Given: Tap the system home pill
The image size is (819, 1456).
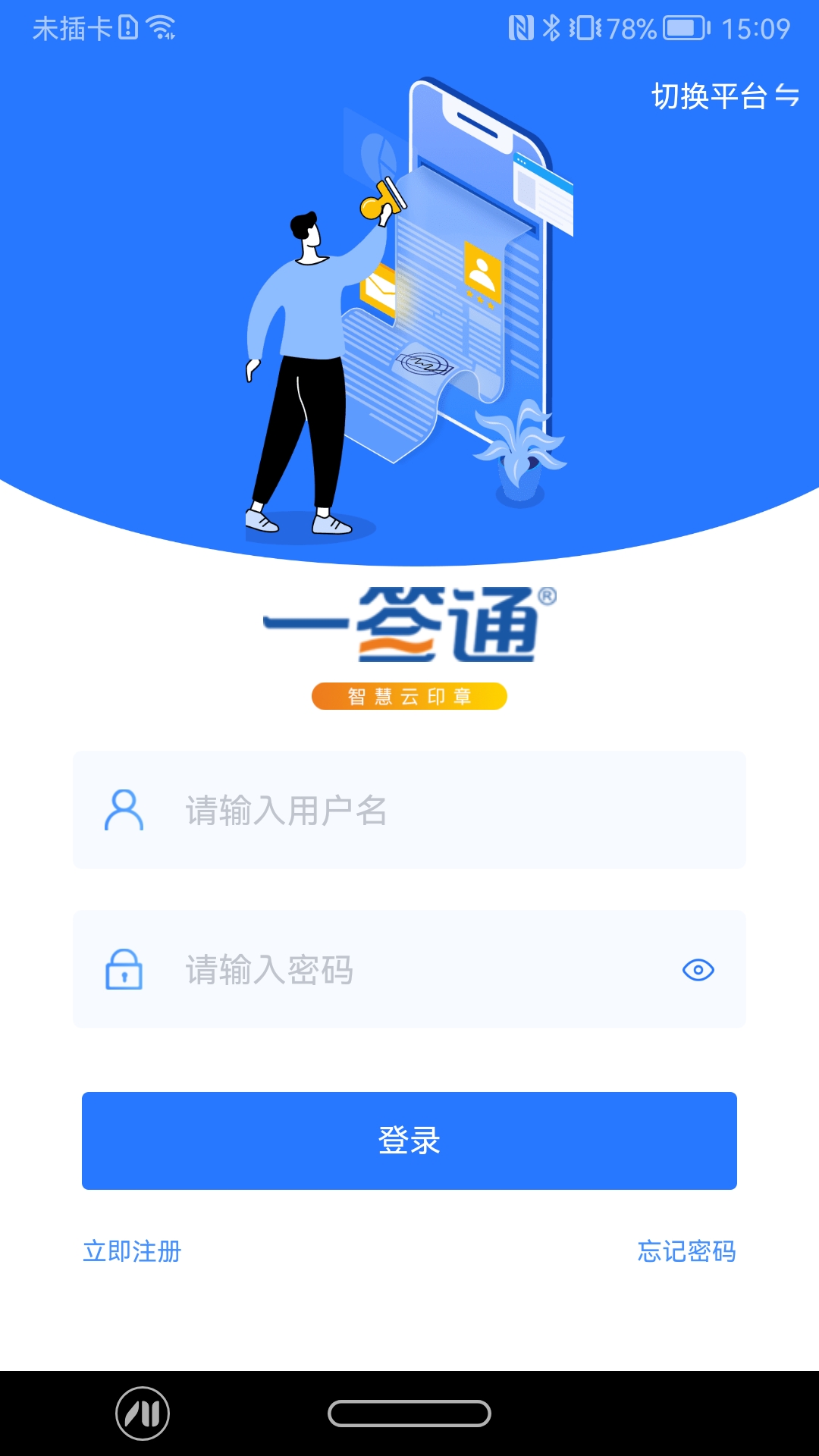Looking at the screenshot, I should pos(409,1414).
